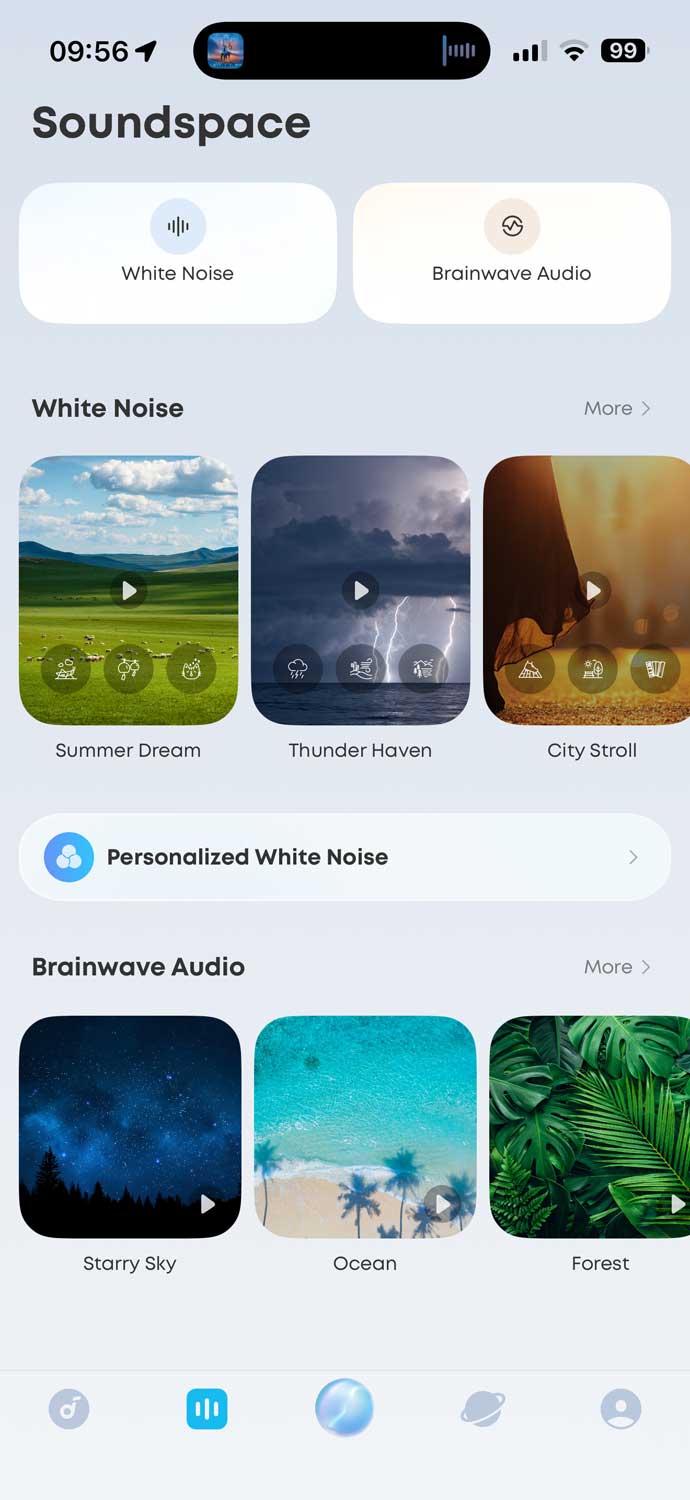
Task: Go to the profile tab
Action: [621, 1409]
